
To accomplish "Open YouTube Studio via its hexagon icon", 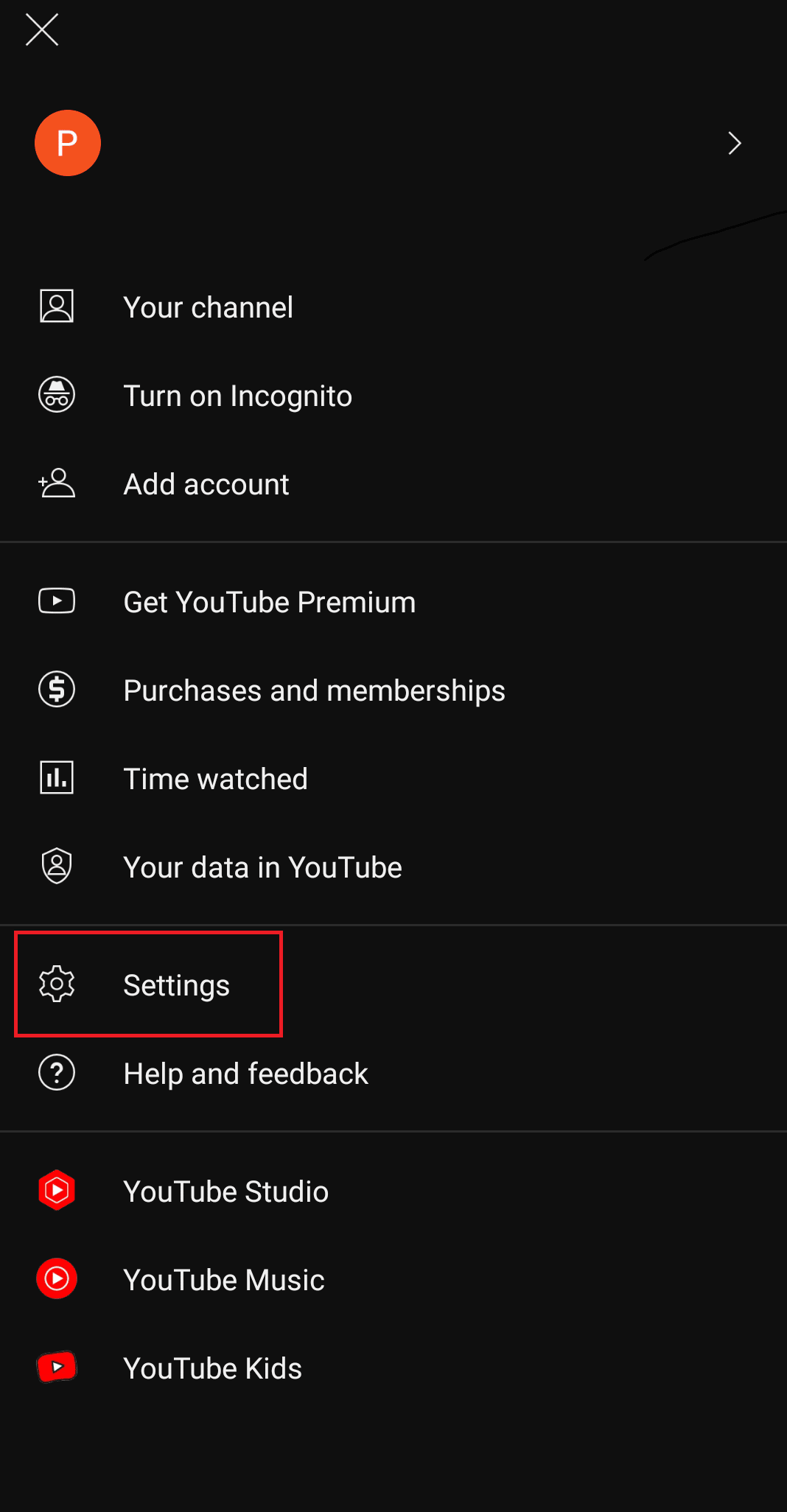I will coord(56,1191).
